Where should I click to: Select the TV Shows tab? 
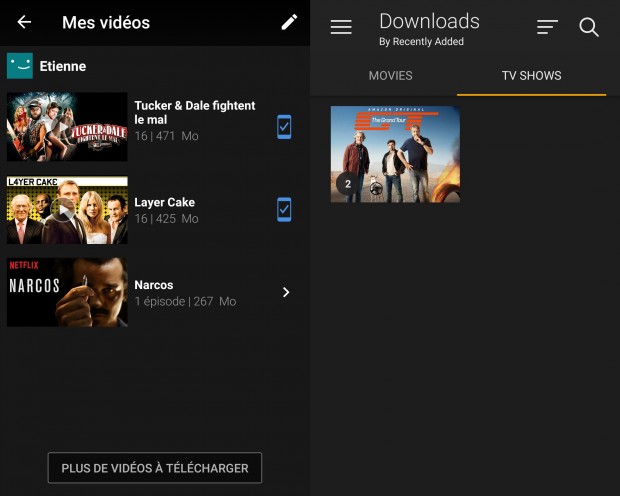point(531,76)
